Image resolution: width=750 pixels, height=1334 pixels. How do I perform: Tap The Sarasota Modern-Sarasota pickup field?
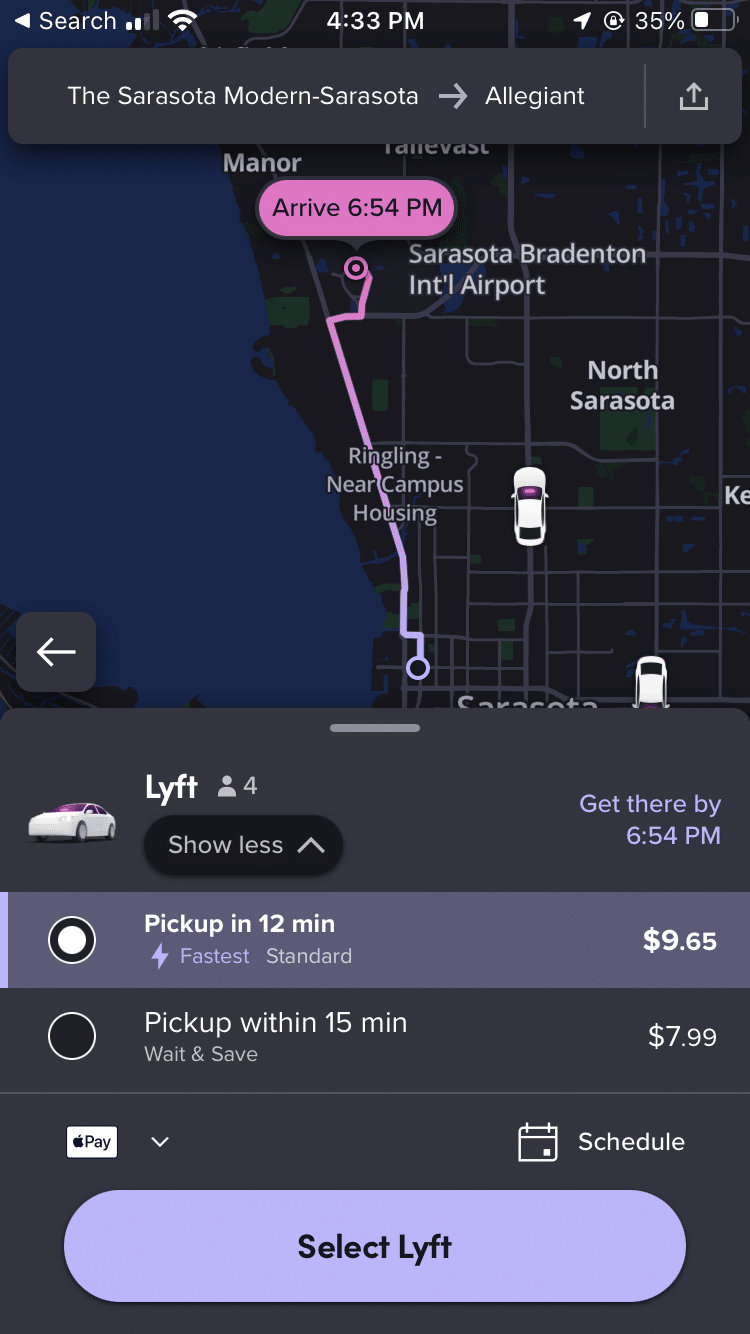(242, 96)
